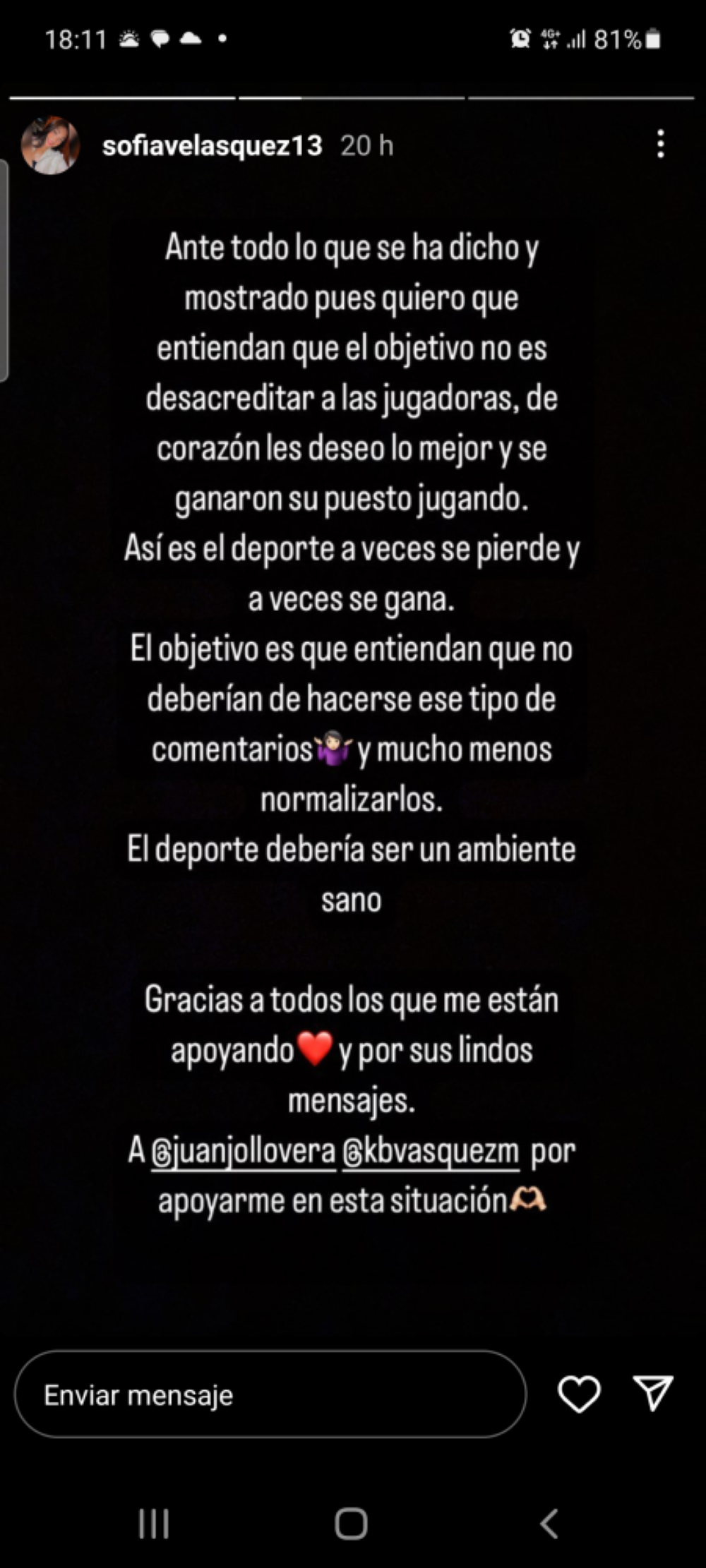This screenshot has width=706, height=1568.
Task: Share the story via paper plane
Action: tap(654, 1393)
